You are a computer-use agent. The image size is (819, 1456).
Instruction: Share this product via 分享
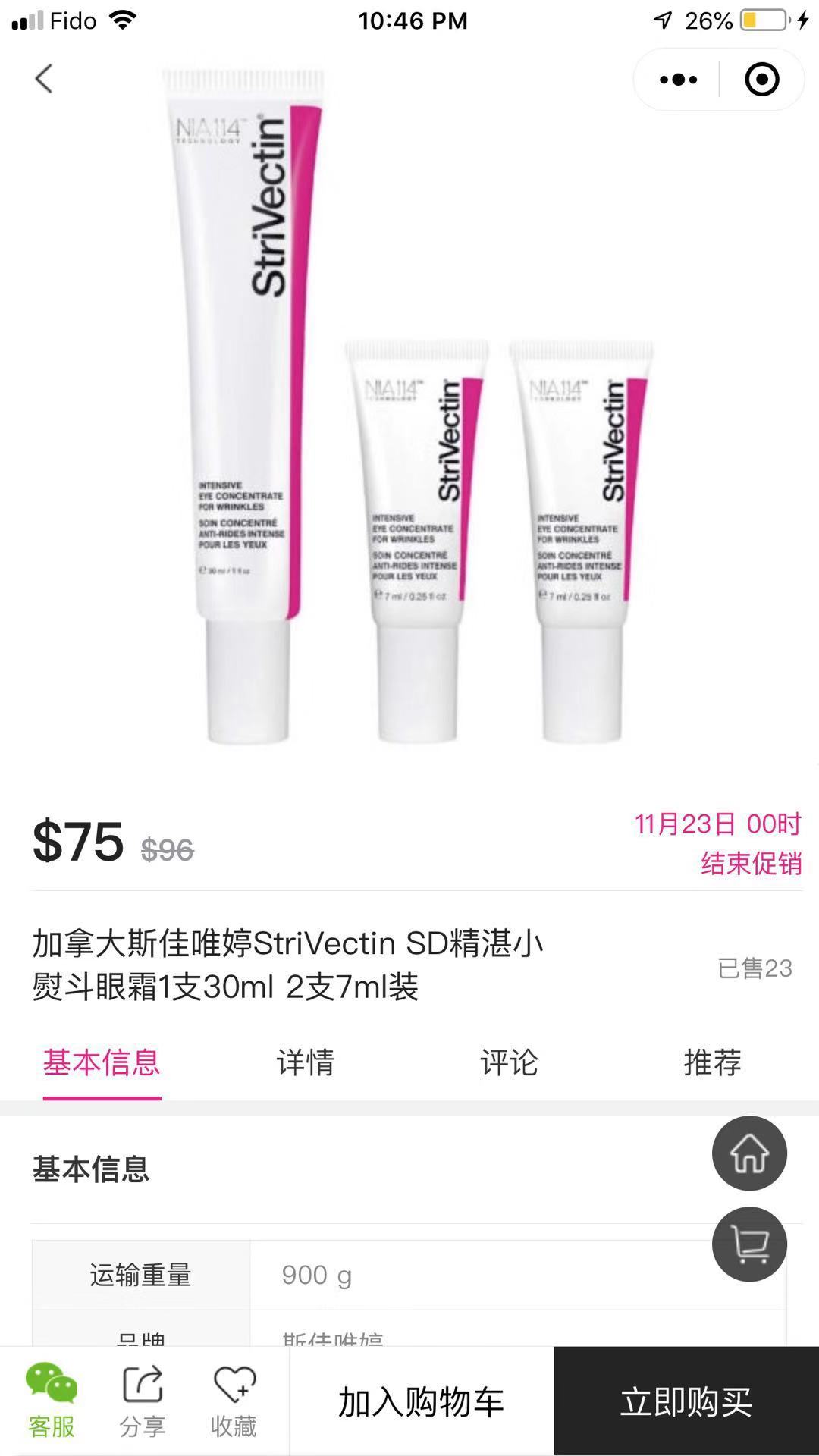point(143,1401)
